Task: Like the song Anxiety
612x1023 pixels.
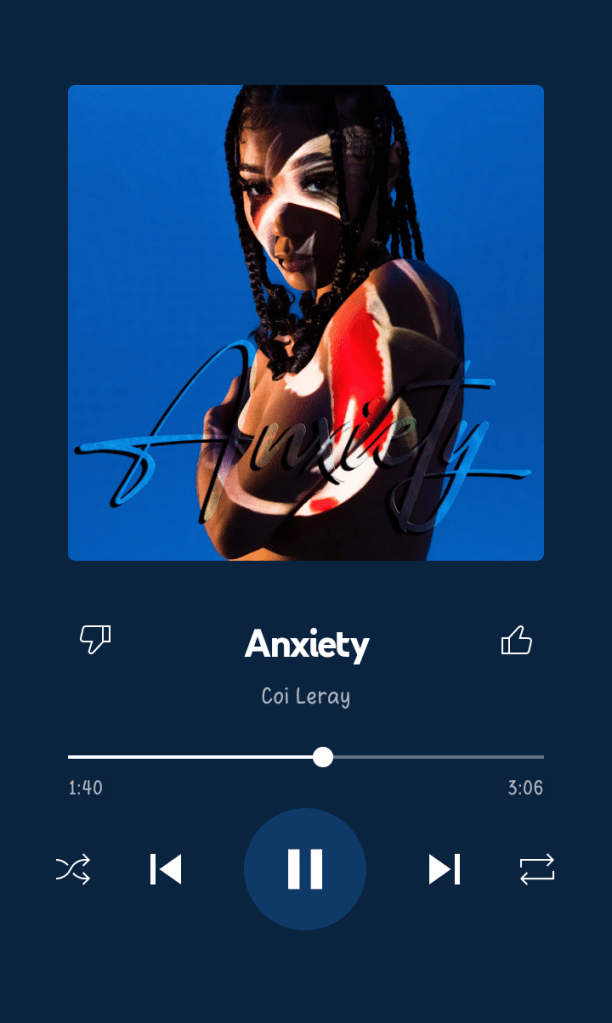Action: 516,640
